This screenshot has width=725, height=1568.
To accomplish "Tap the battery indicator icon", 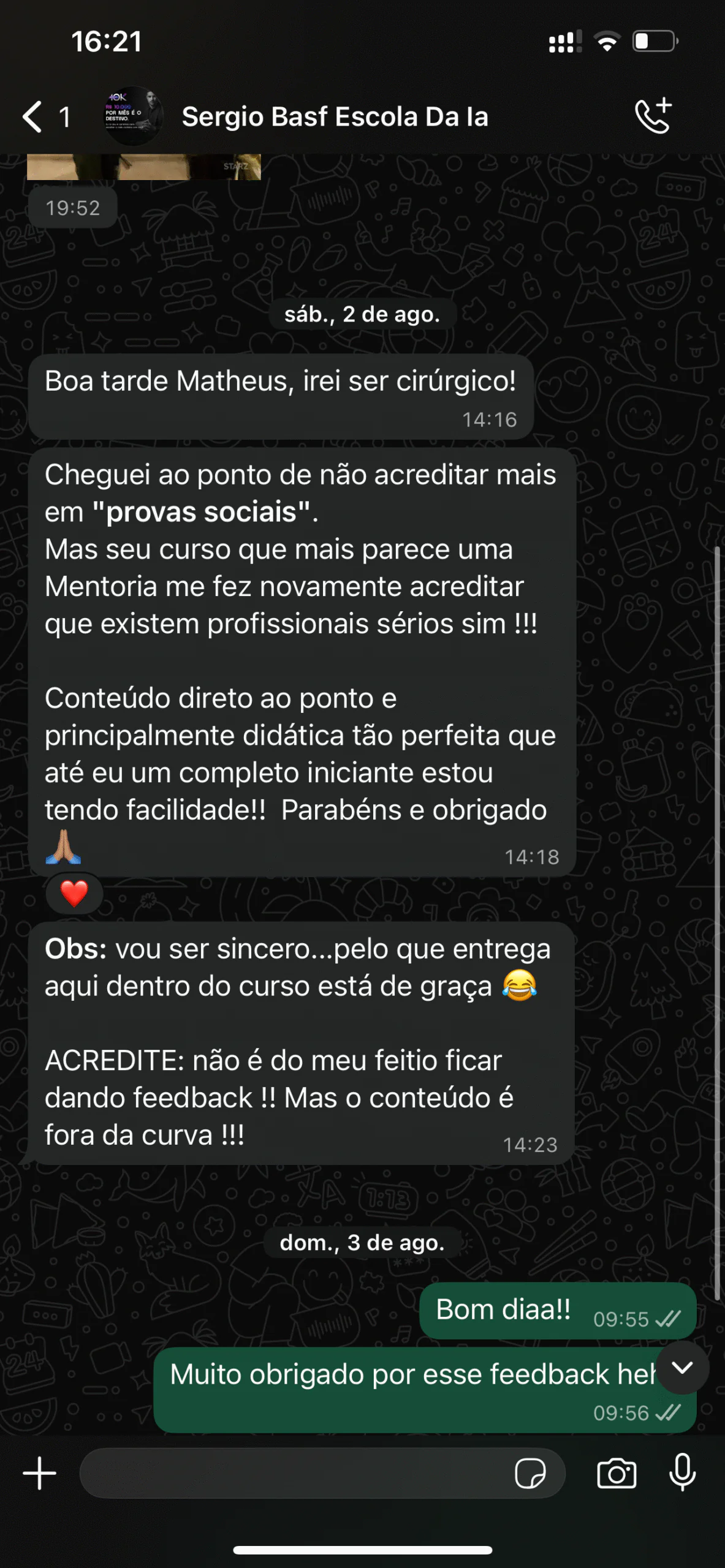I will 655,41.
